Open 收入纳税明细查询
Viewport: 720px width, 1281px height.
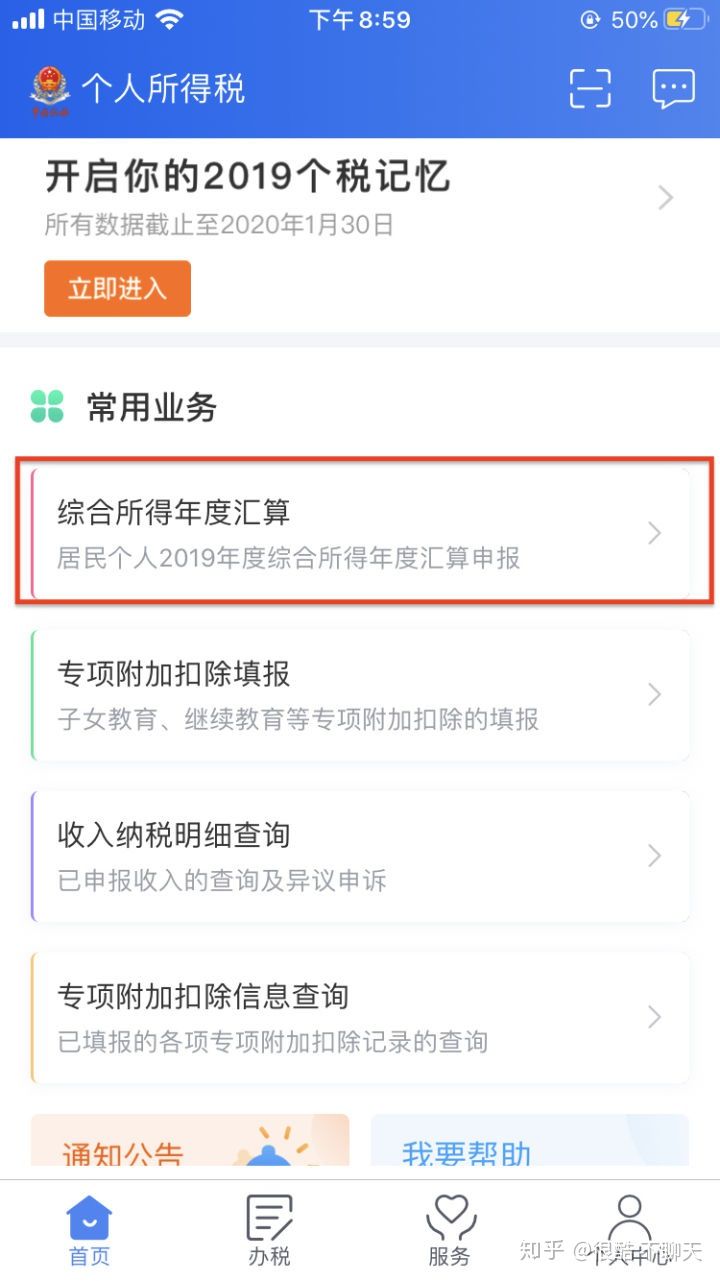click(360, 856)
